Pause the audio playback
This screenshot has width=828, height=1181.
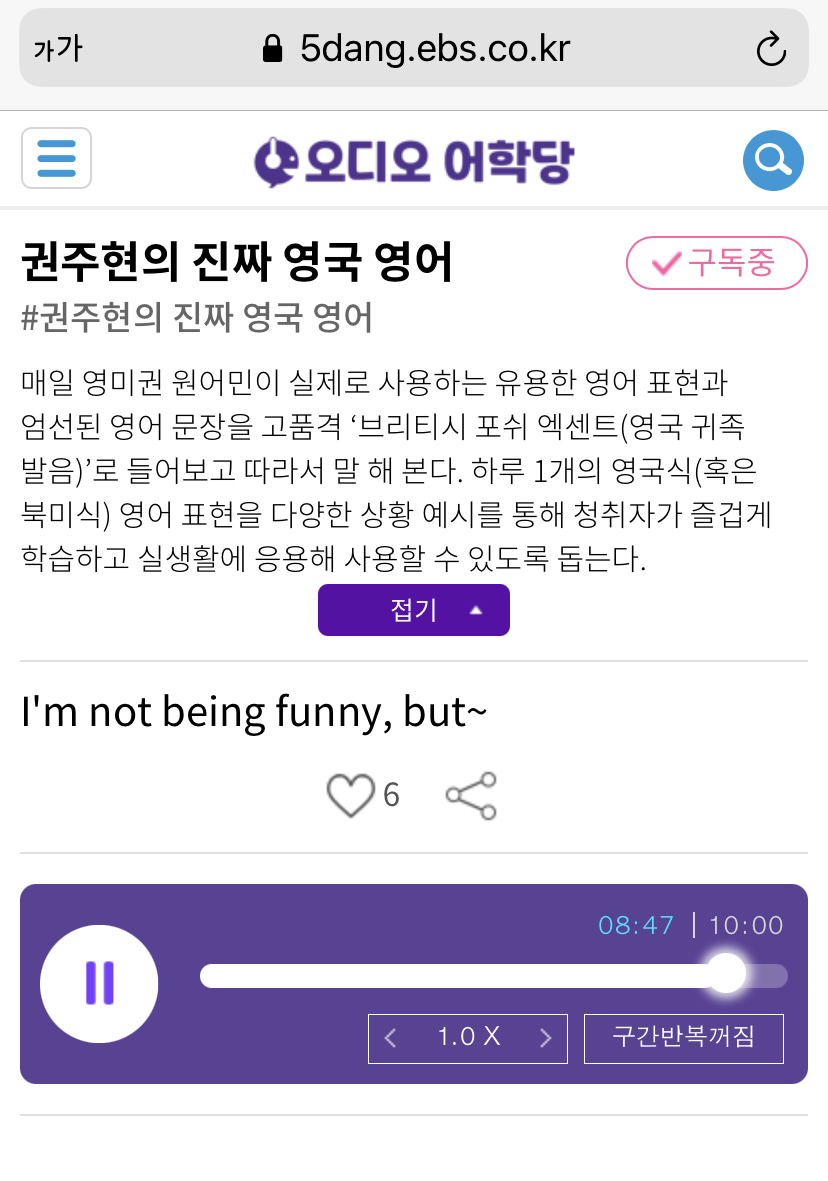tap(98, 983)
